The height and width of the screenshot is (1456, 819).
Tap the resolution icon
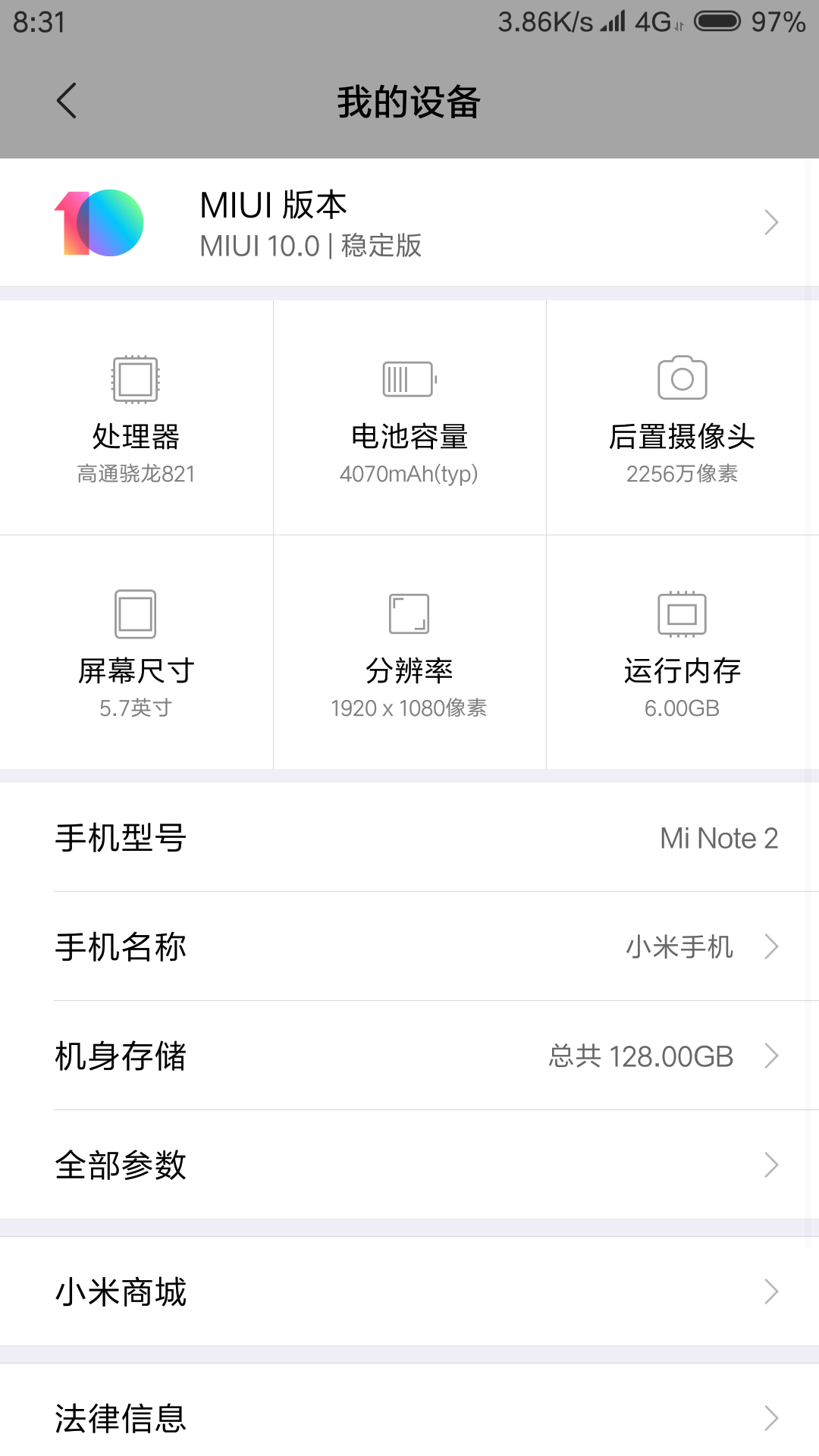pyautogui.click(x=409, y=614)
